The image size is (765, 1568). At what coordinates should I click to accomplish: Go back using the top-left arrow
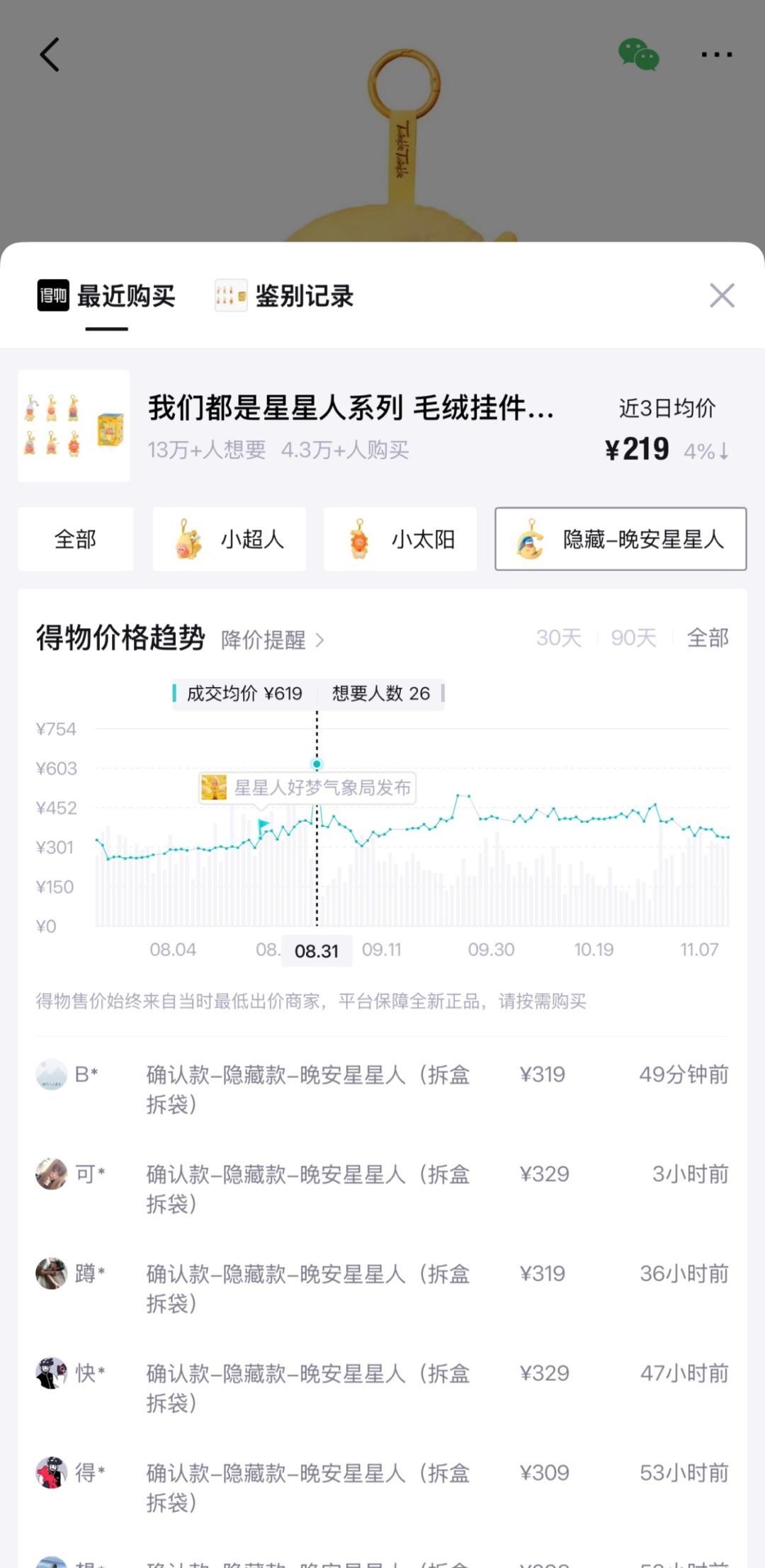click(x=50, y=55)
